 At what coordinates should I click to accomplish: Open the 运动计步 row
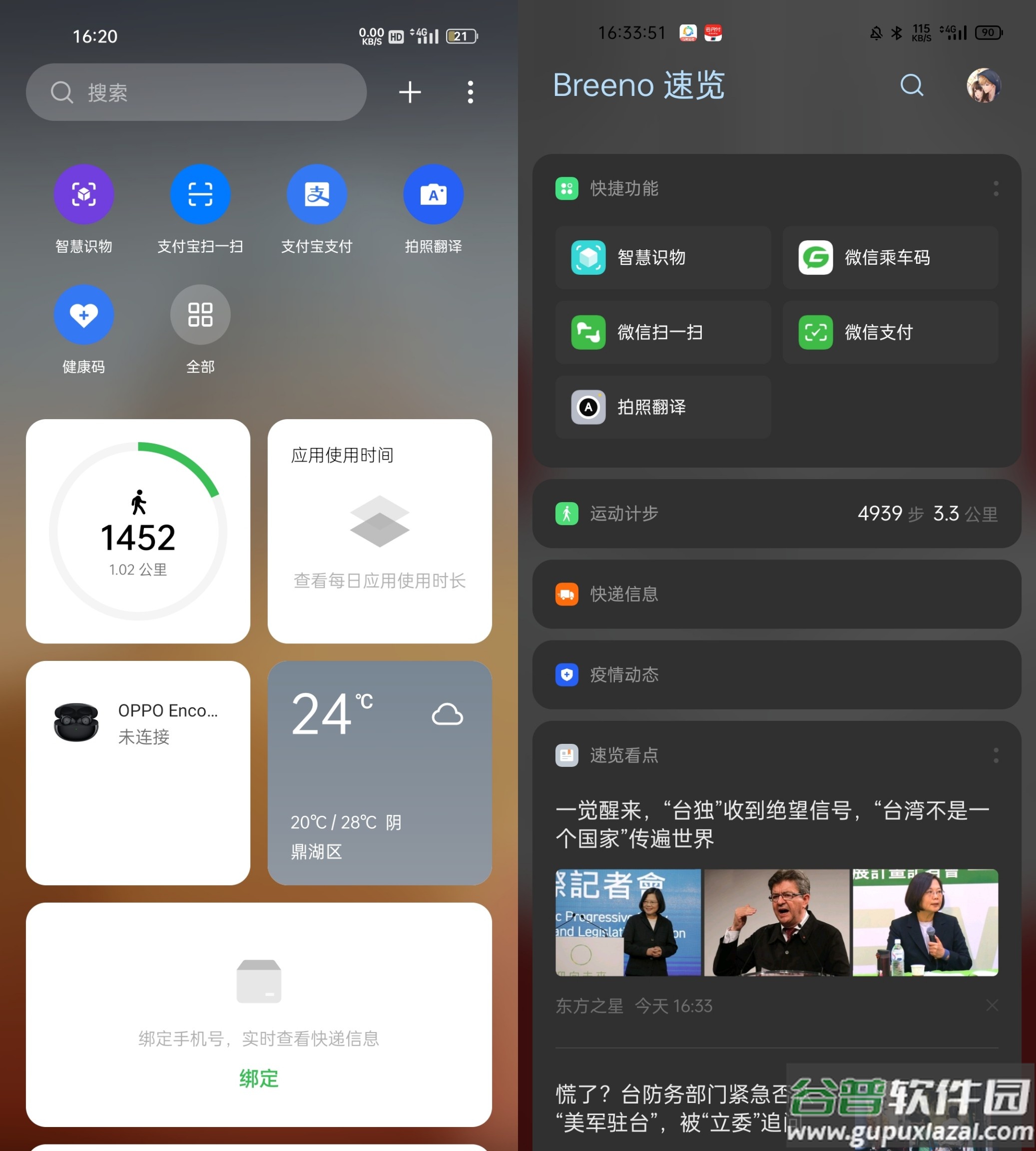point(776,514)
